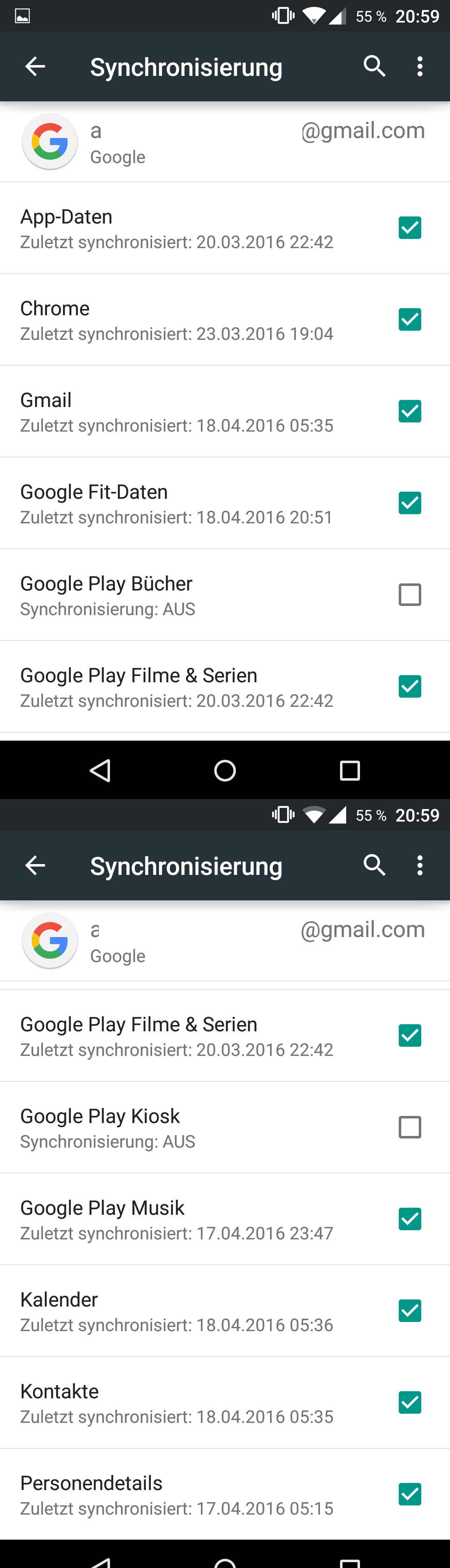
Task: Turn off Personendetails synchronization
Action: (x=410, y=1494)
